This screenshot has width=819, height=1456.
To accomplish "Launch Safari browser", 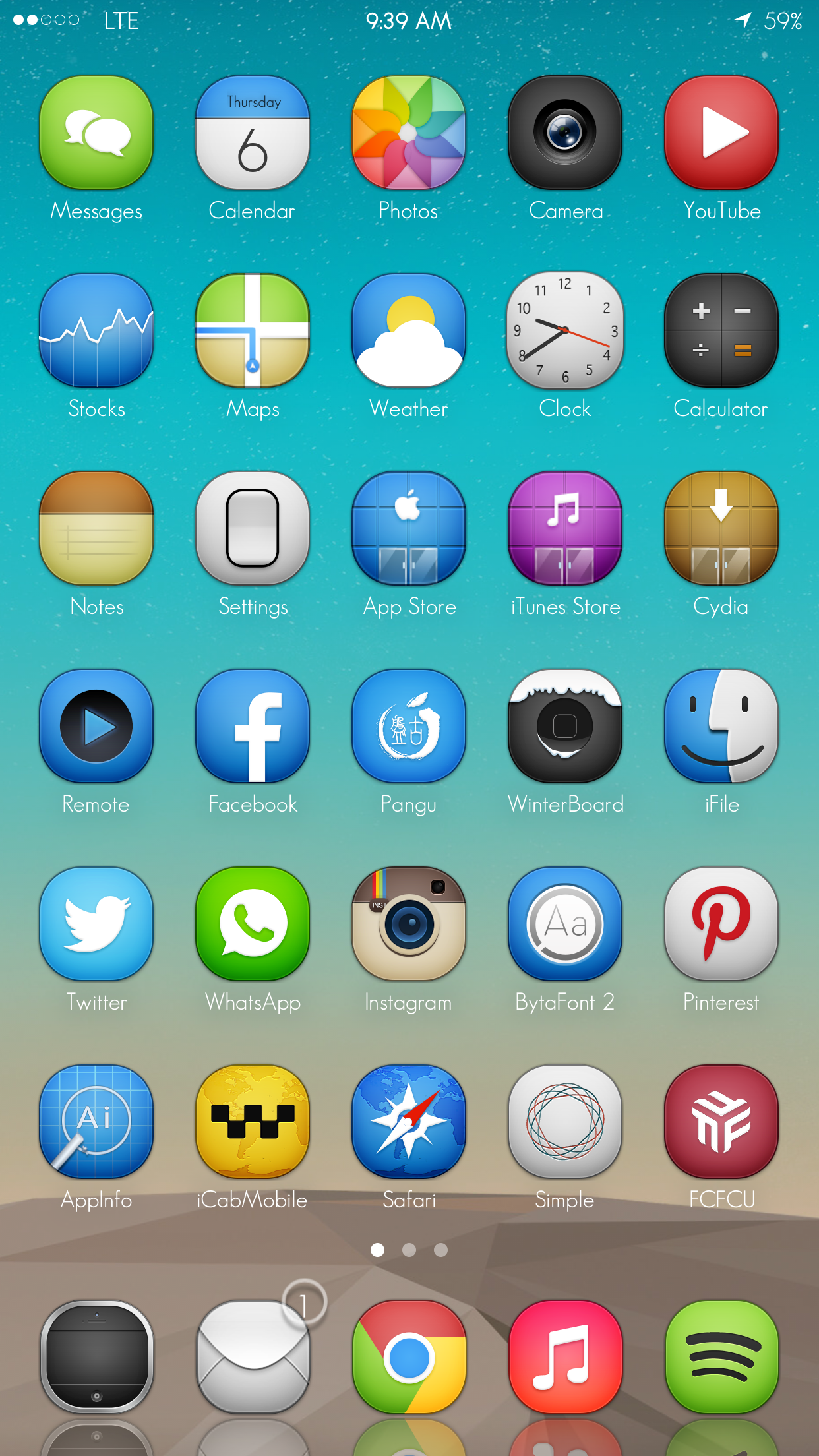I will [x=409, y=1122].
